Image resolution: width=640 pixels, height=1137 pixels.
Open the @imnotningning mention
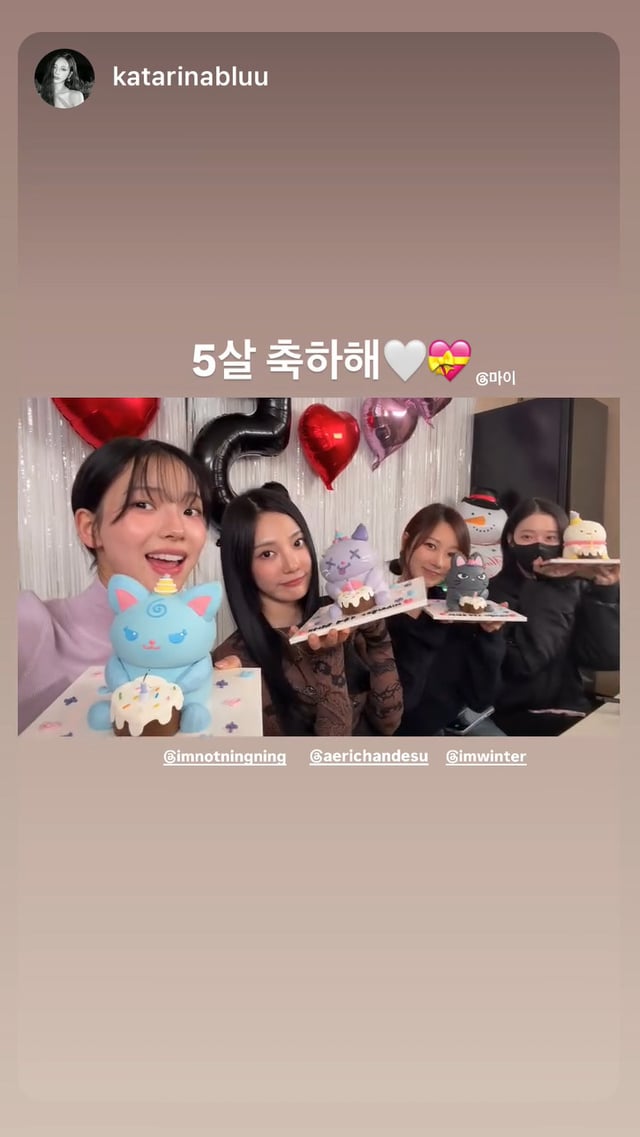coord(225,757)
